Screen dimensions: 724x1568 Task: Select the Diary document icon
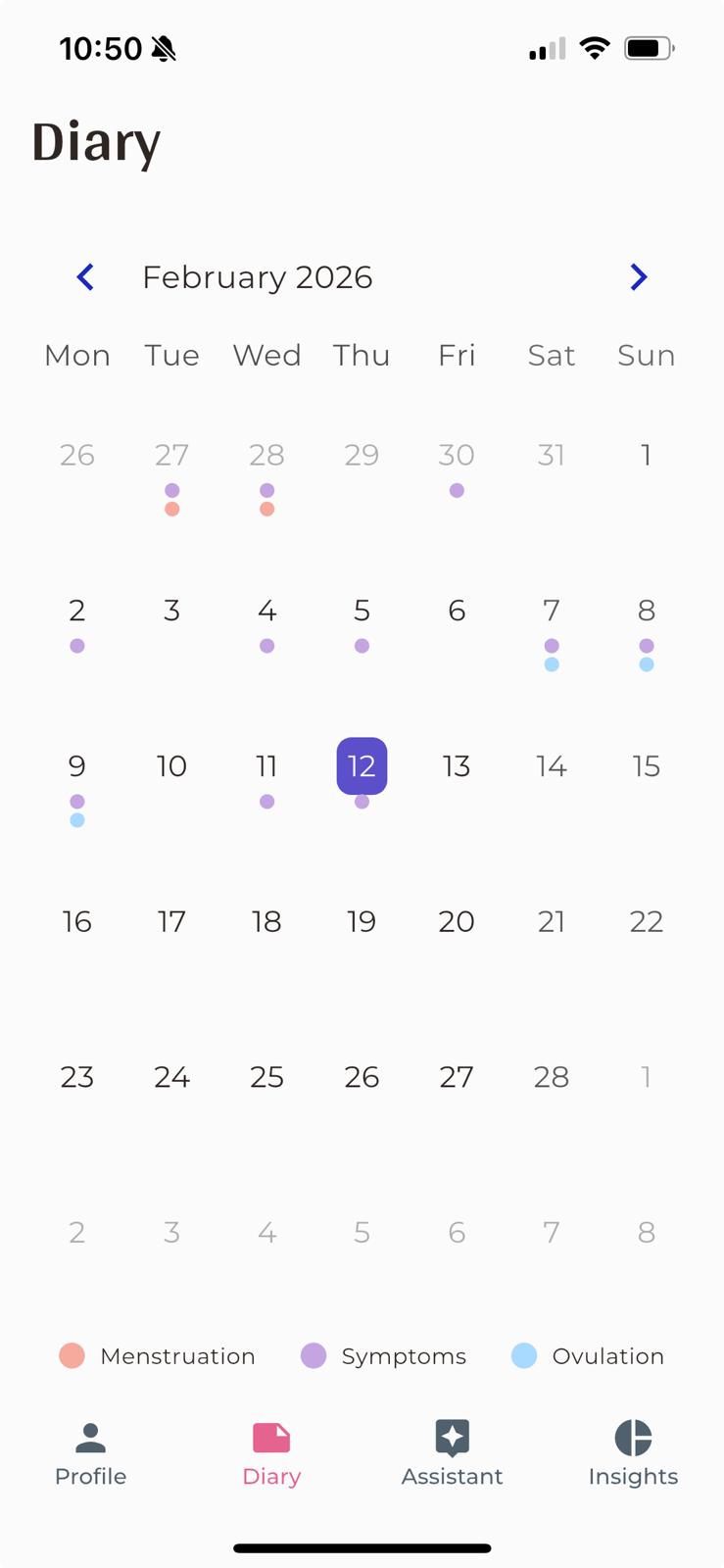(x=271, y=1439)
